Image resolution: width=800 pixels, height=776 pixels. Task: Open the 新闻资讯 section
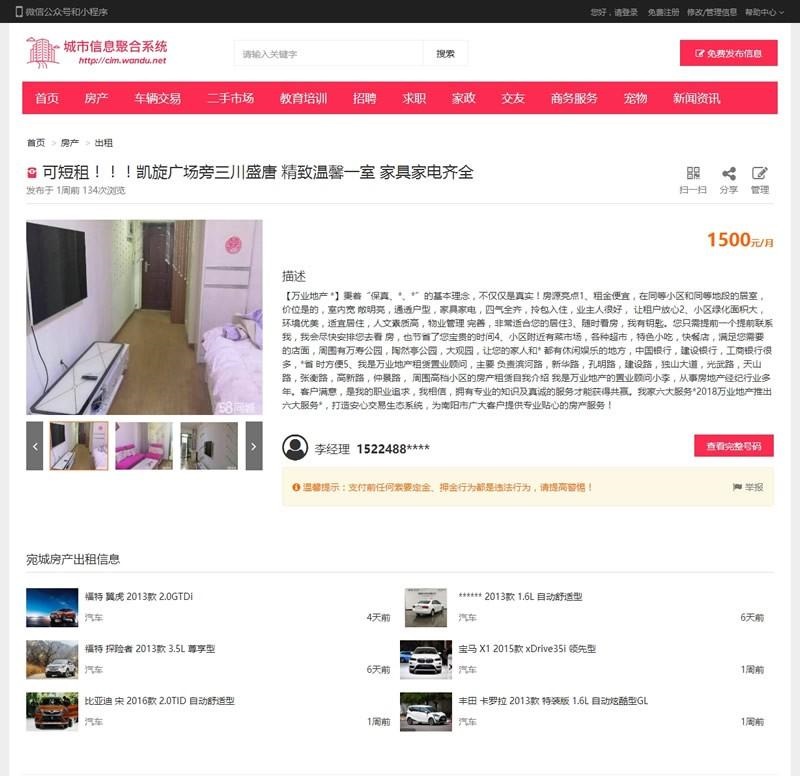point(696,98)
